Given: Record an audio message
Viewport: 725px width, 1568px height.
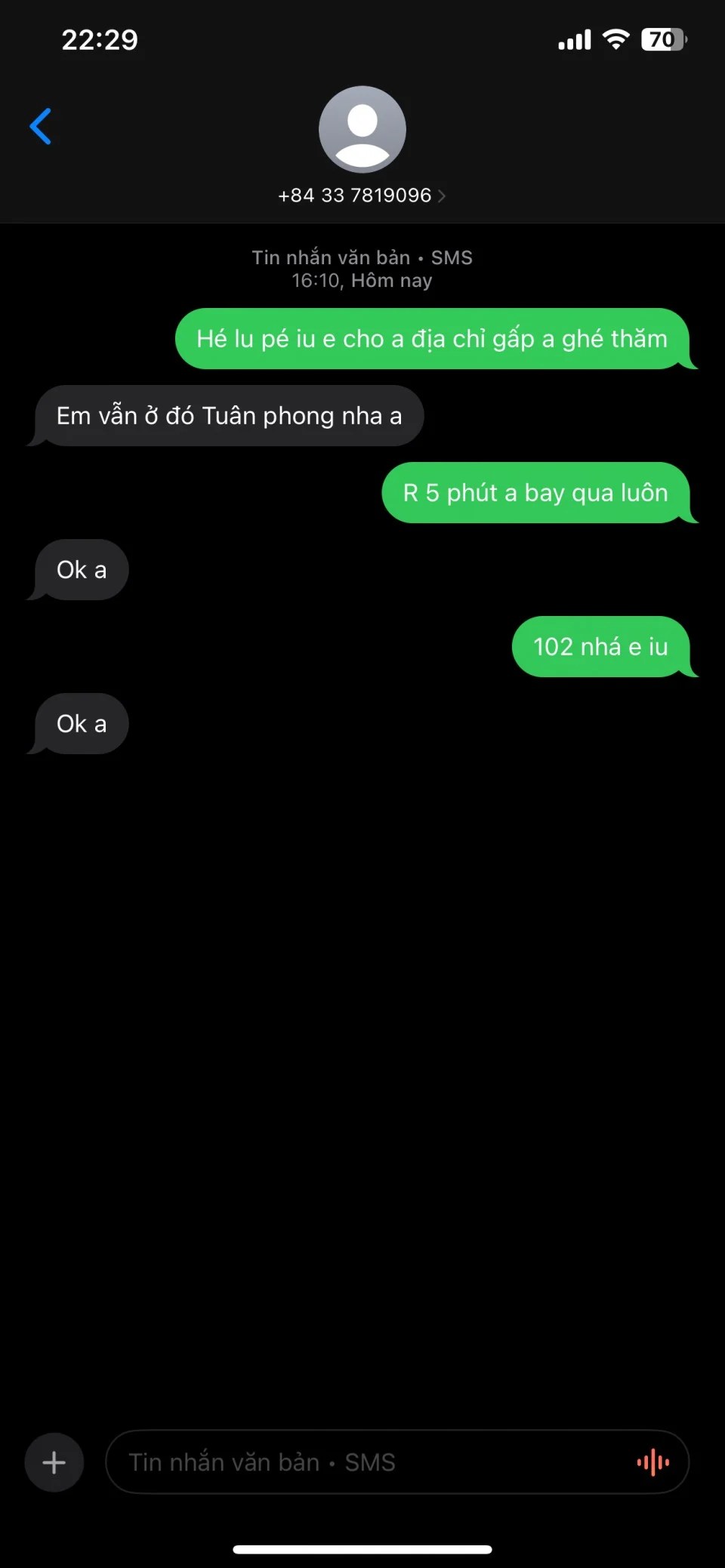Looking at the screenshot, I should pyautogui.click(x=653, y=1462).
